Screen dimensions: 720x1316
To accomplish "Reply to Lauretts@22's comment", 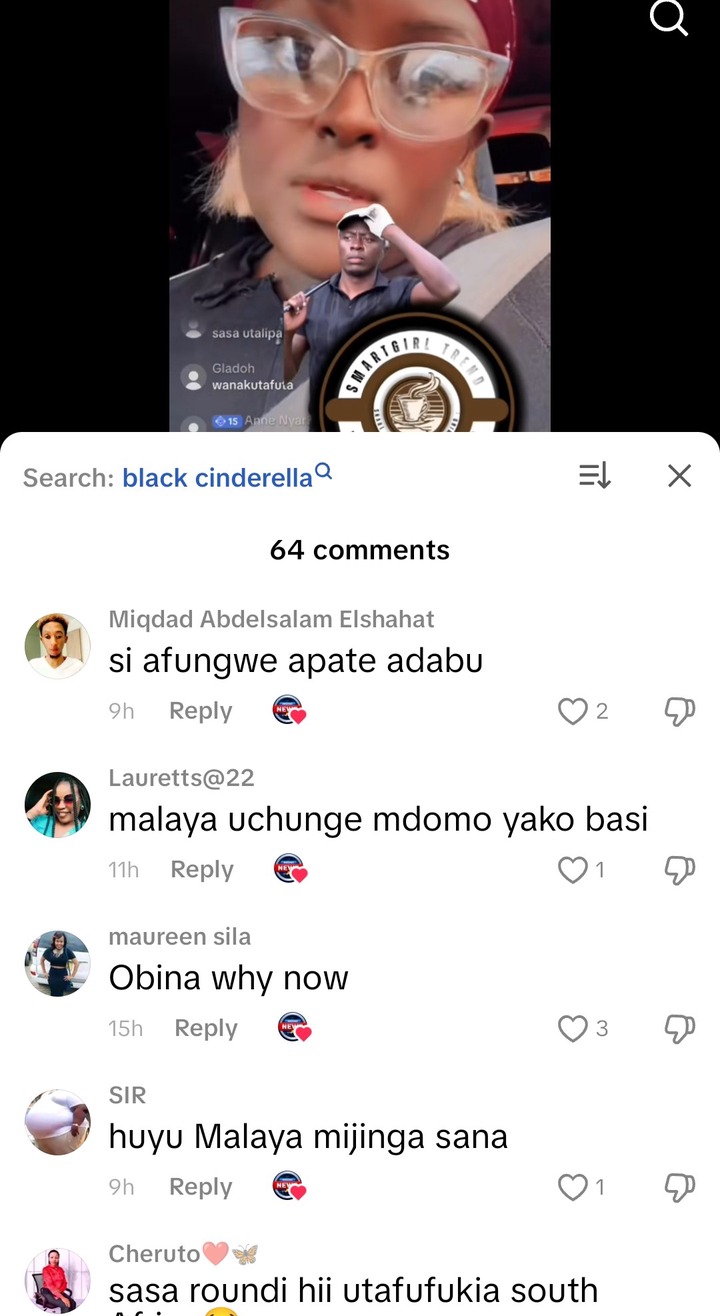I will tap(201, 870).
